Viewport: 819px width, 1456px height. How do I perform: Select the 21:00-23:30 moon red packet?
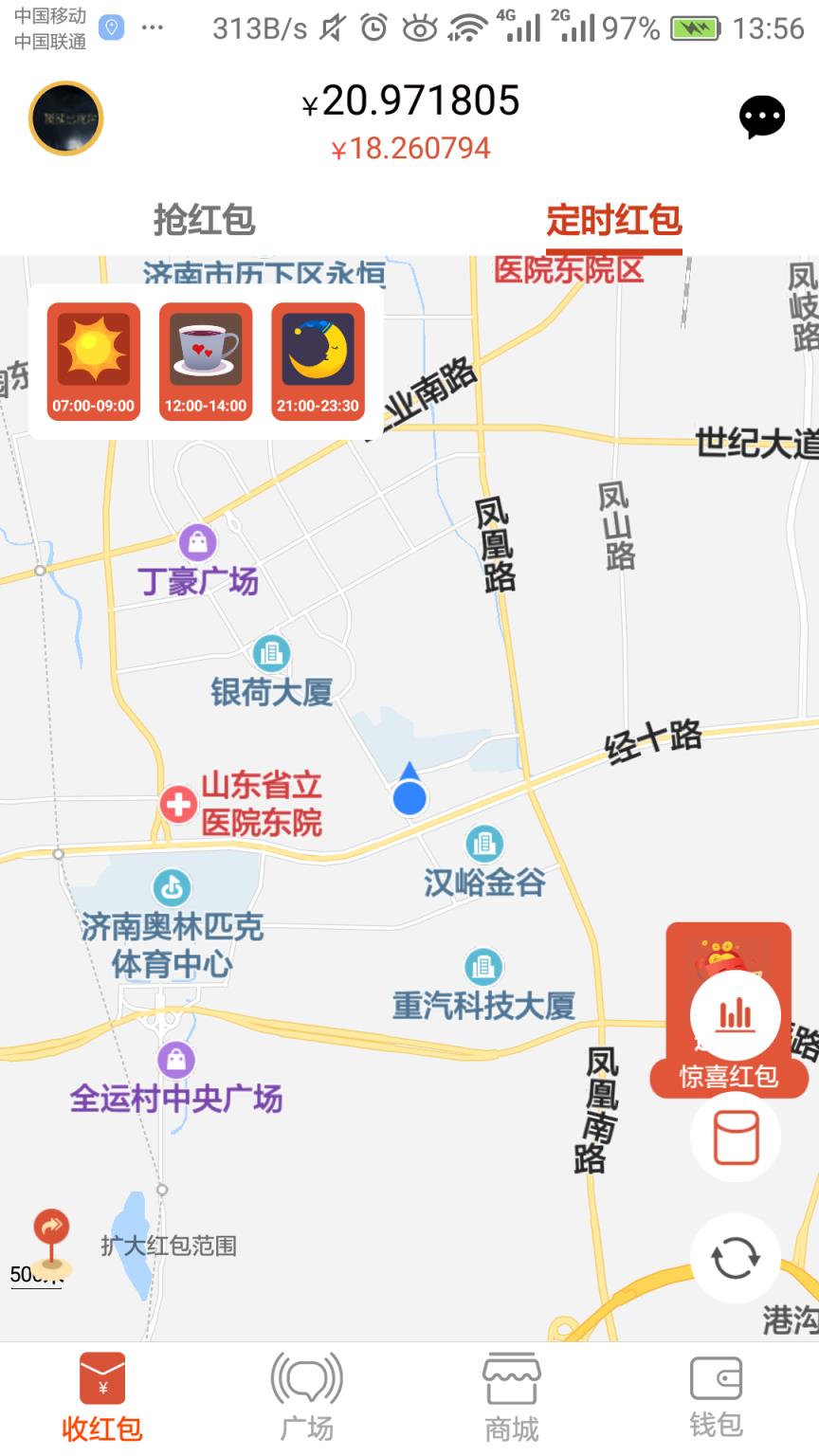pos(318,360)
